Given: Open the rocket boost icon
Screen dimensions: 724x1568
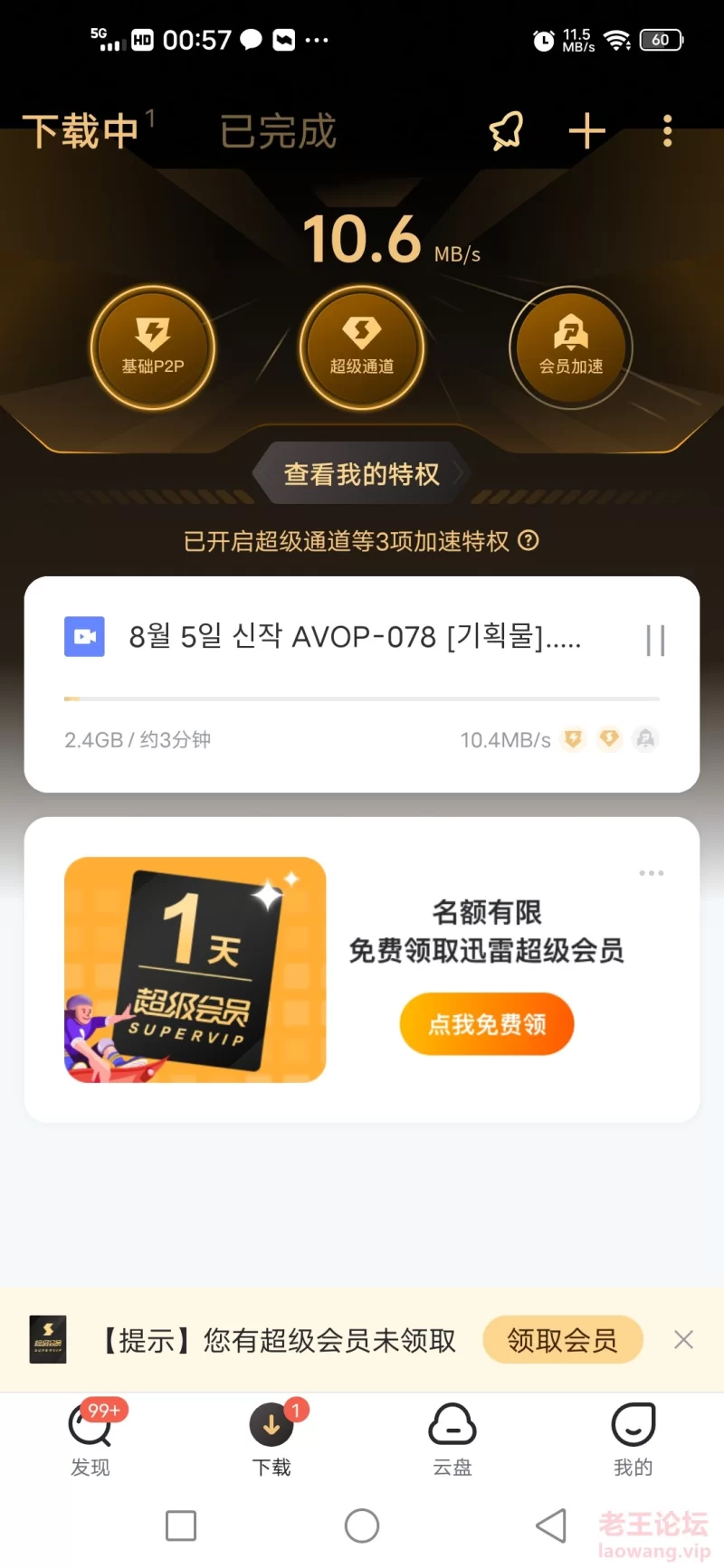Looking at the screenshot, I should pos(507,131).
